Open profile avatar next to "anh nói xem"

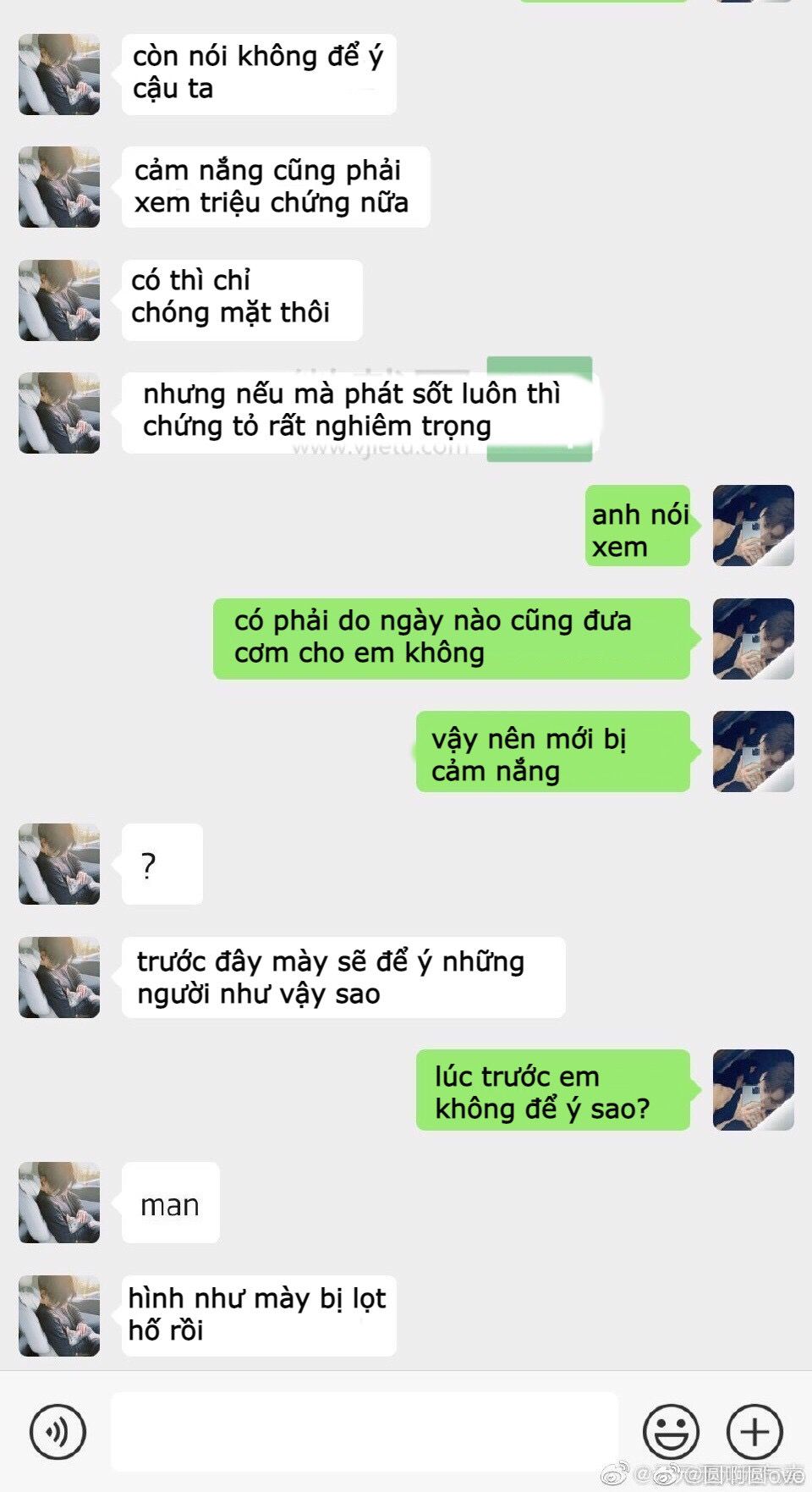click(753, 526)
